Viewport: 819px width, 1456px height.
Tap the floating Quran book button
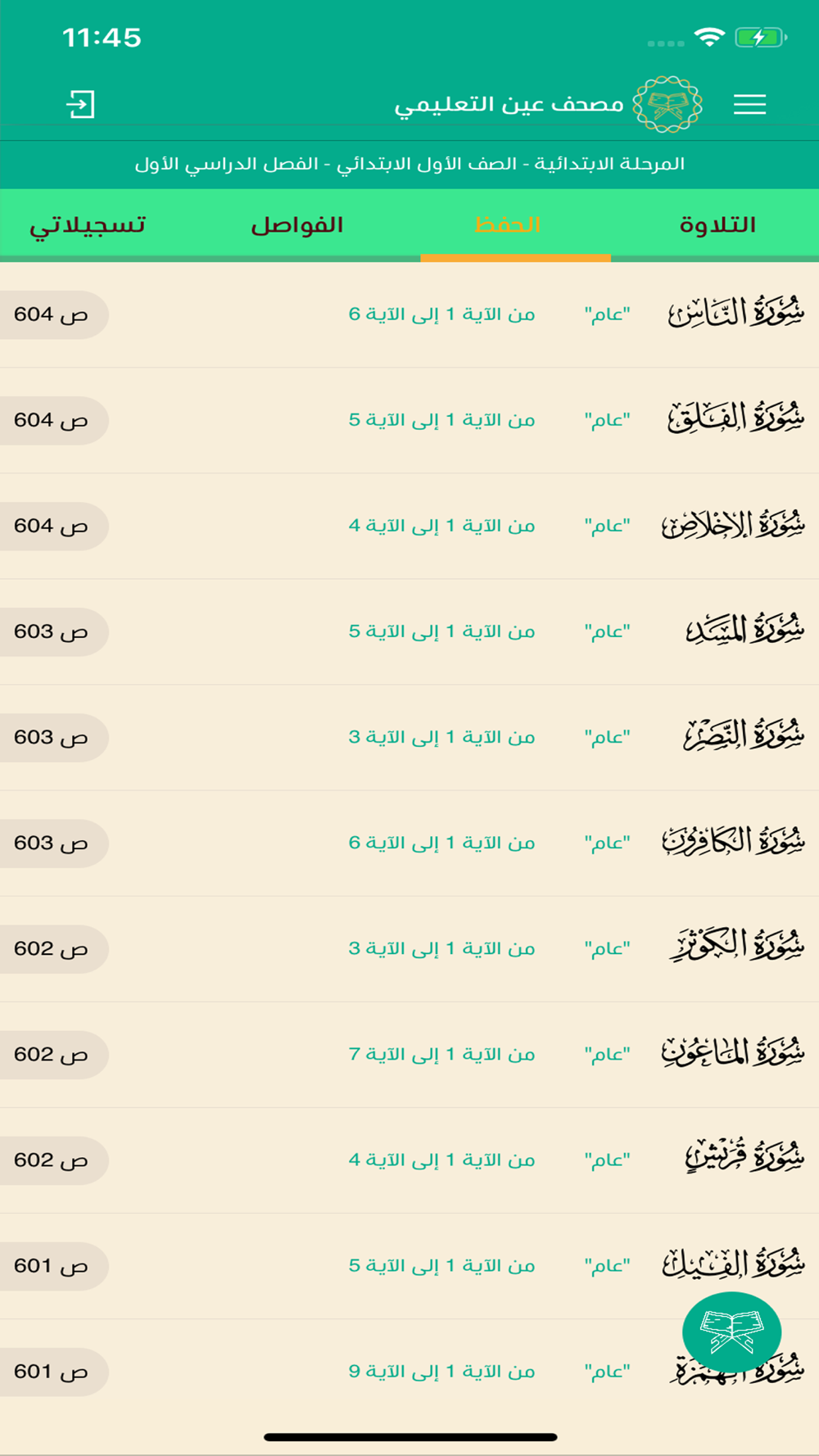(x=731, y=1332)
